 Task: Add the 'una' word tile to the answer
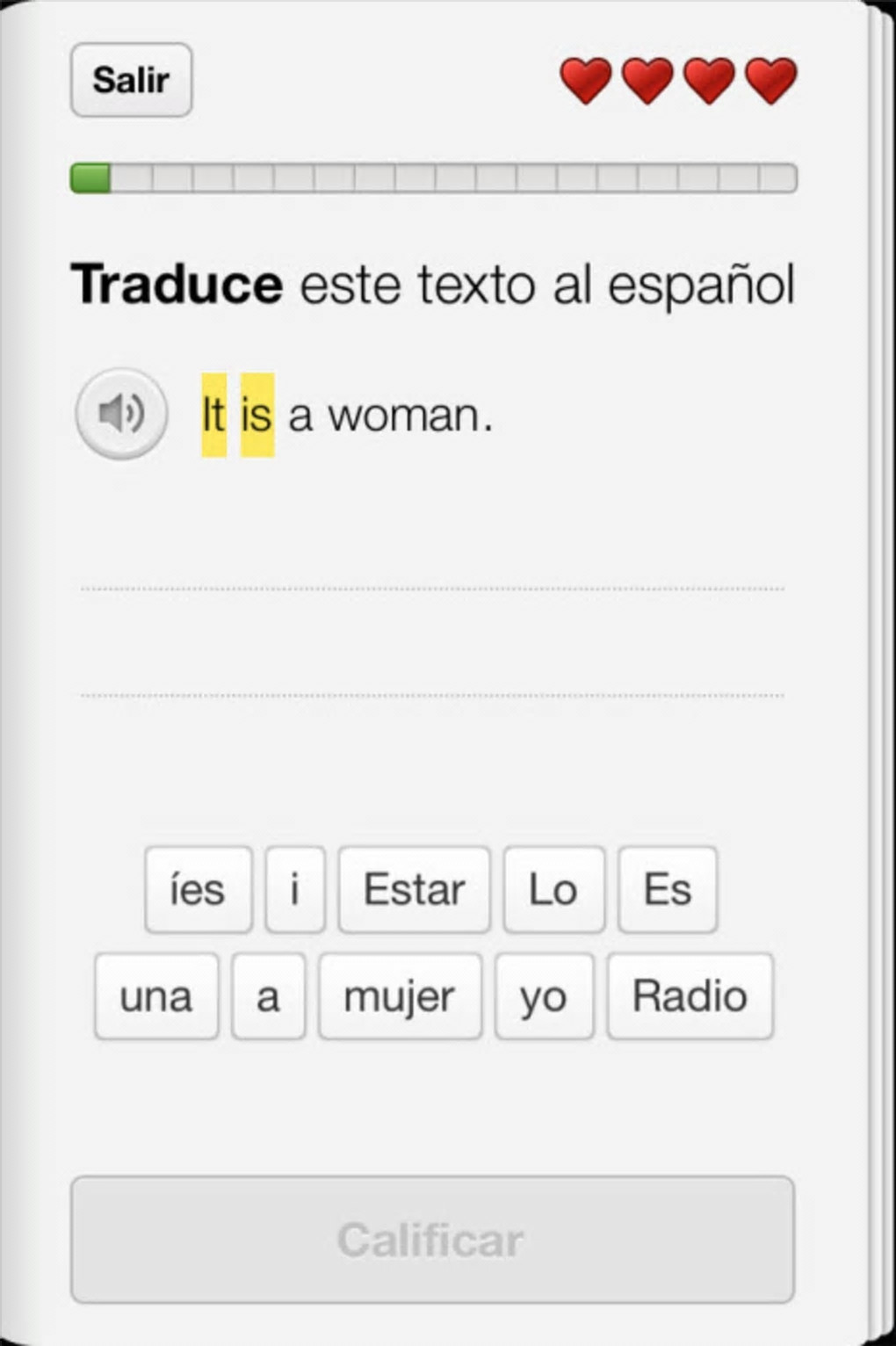click(156, 996)
